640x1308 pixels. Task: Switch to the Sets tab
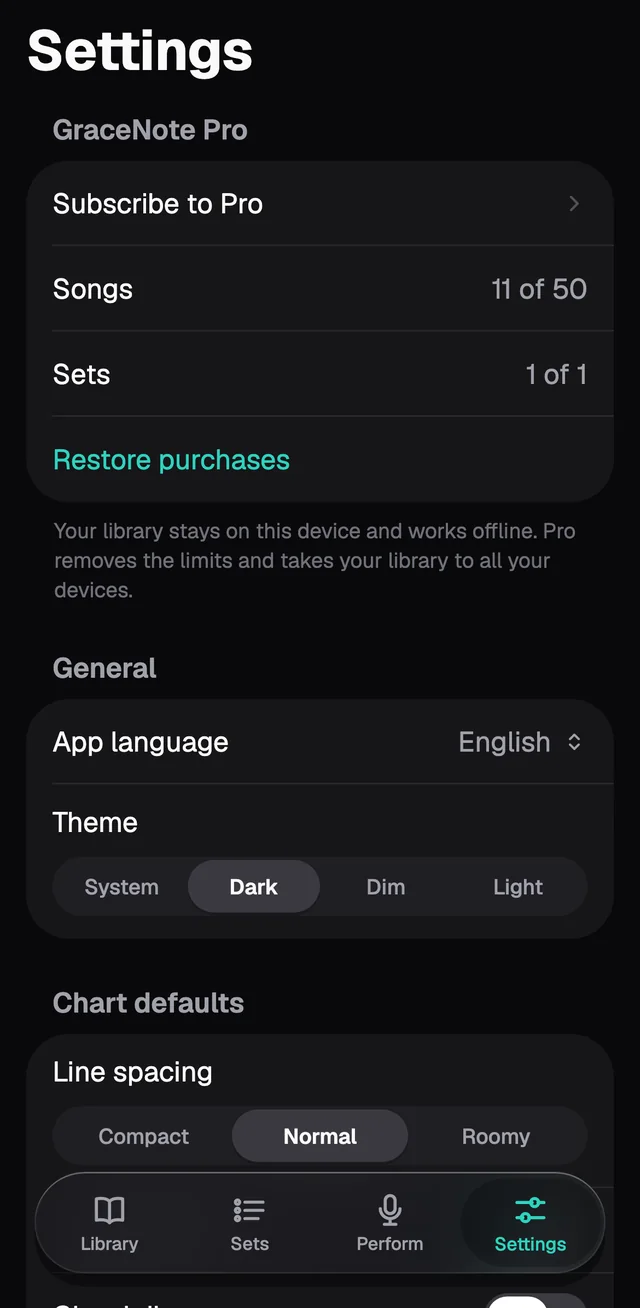(250, 1223)
